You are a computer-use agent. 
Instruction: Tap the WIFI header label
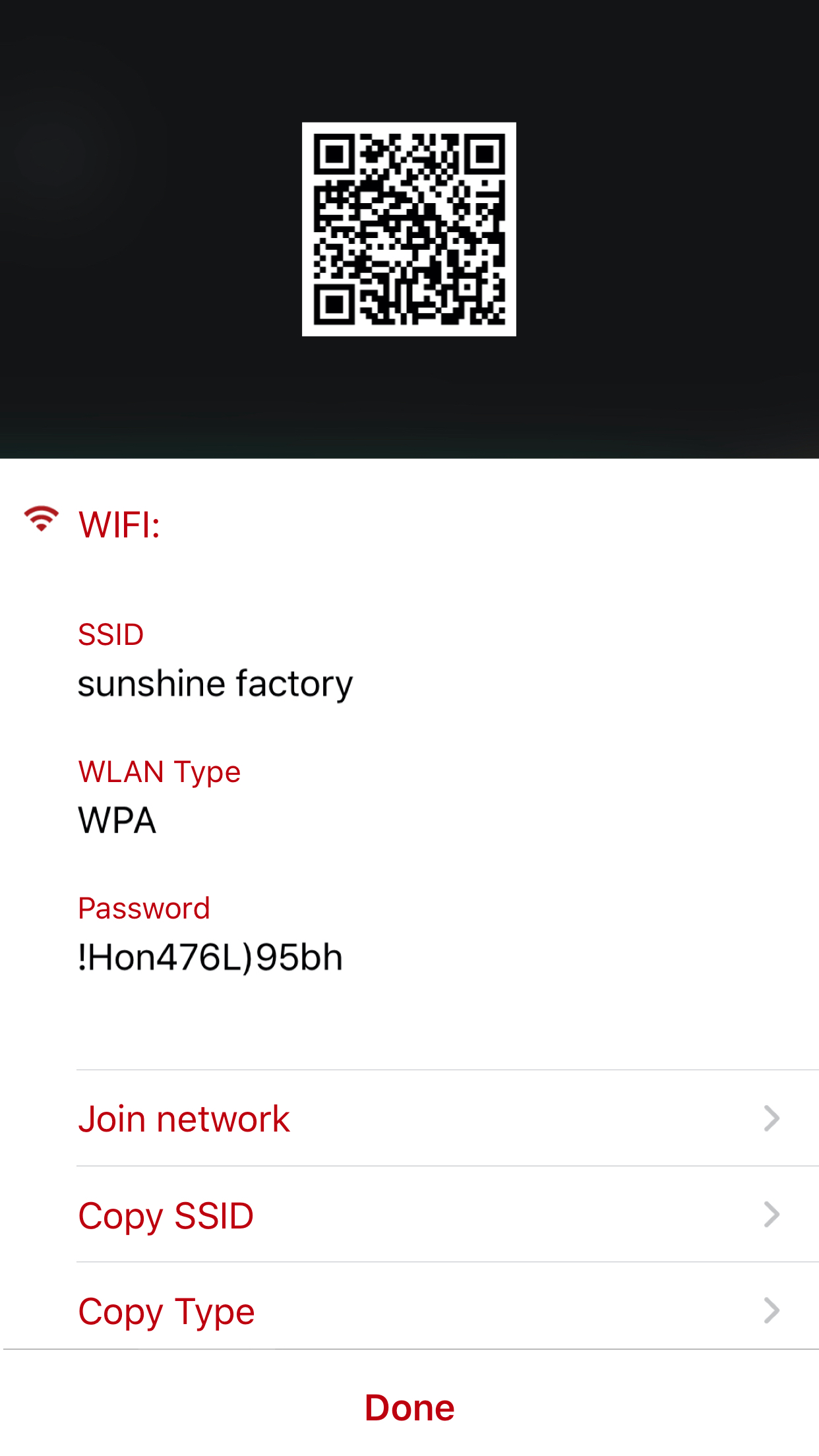click(x=119, y=524)
